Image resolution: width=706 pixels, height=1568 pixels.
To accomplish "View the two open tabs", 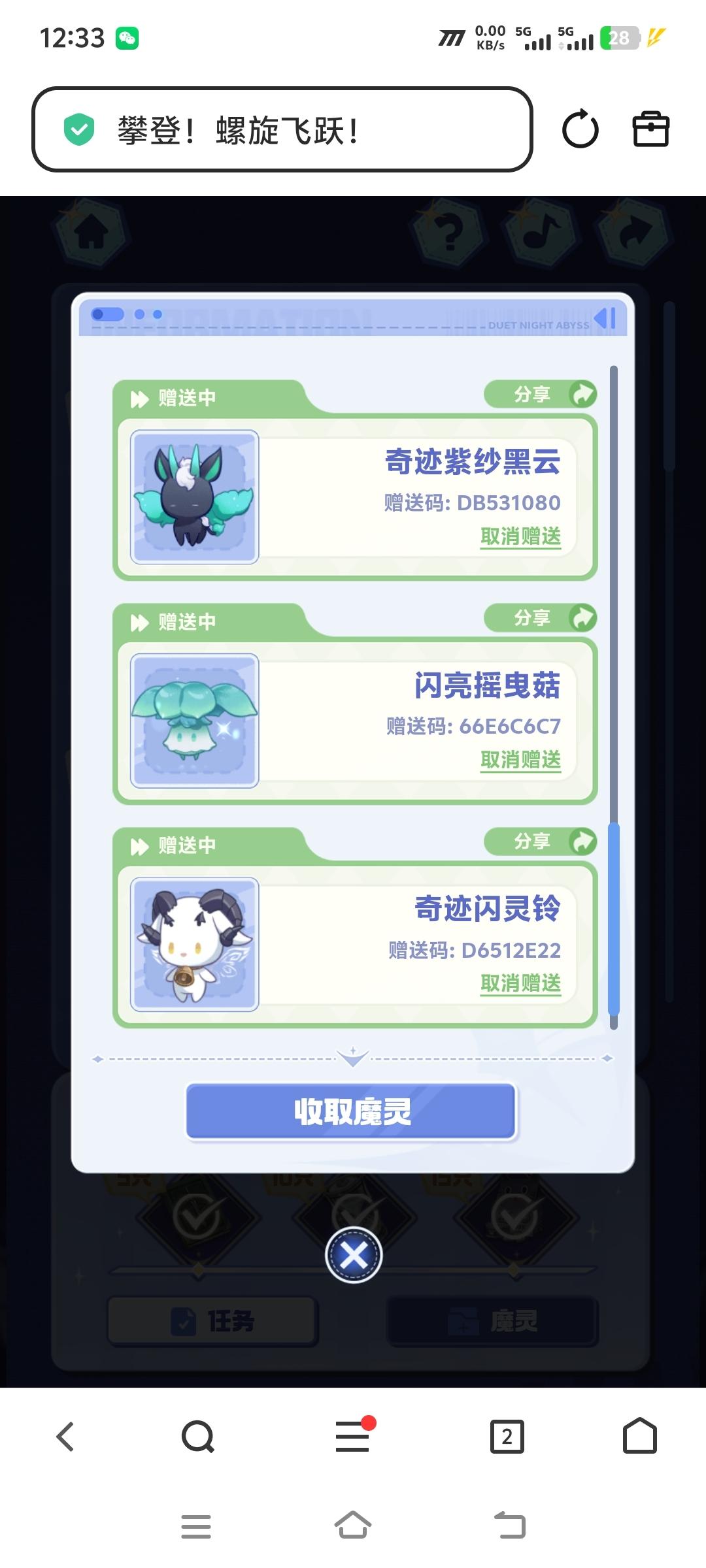I will click(x=507, y=1437).
